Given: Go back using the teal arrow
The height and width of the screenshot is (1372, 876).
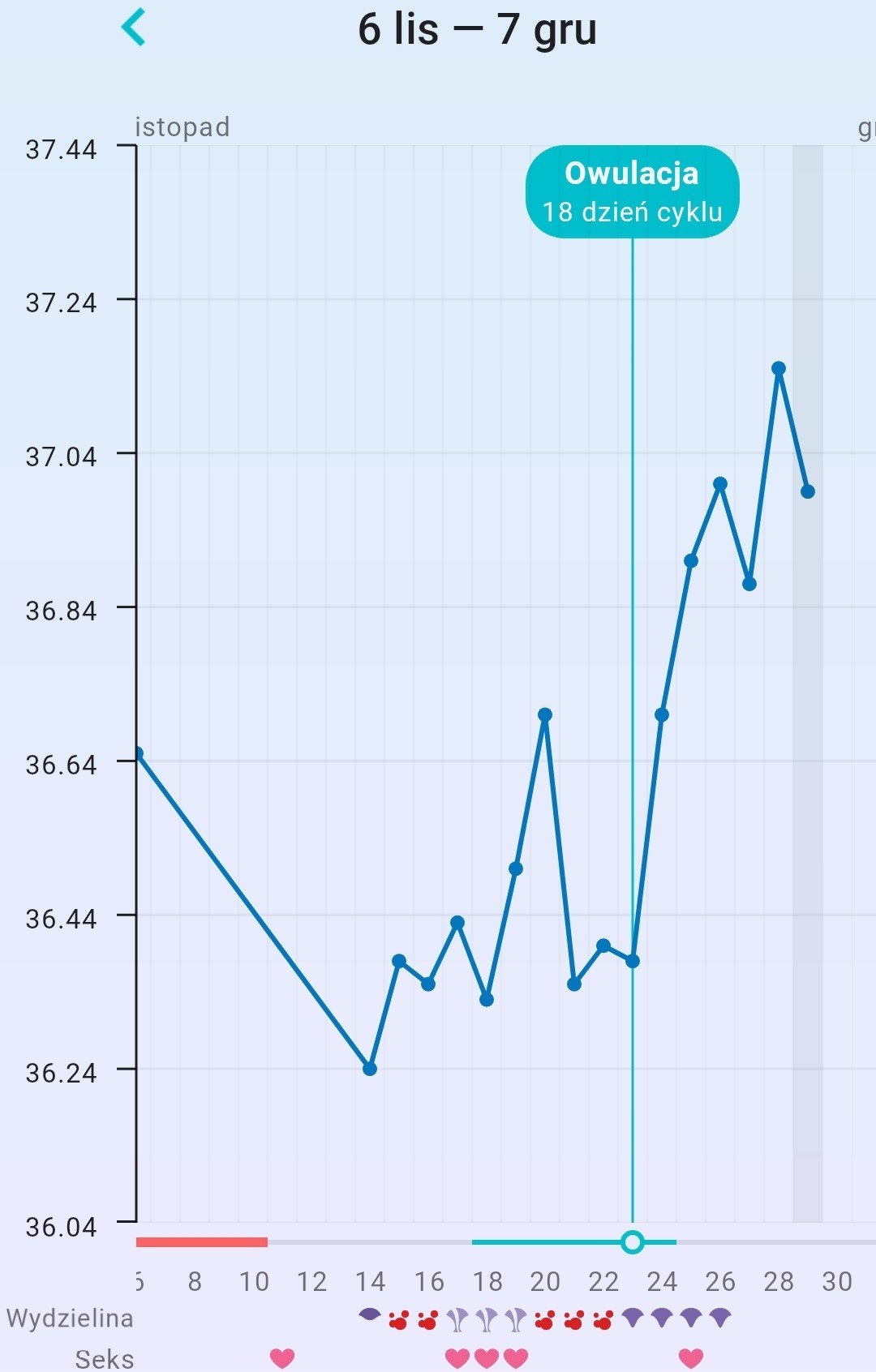Looking at the screenshot, I should pyautogui.click(x=134, y=28).
